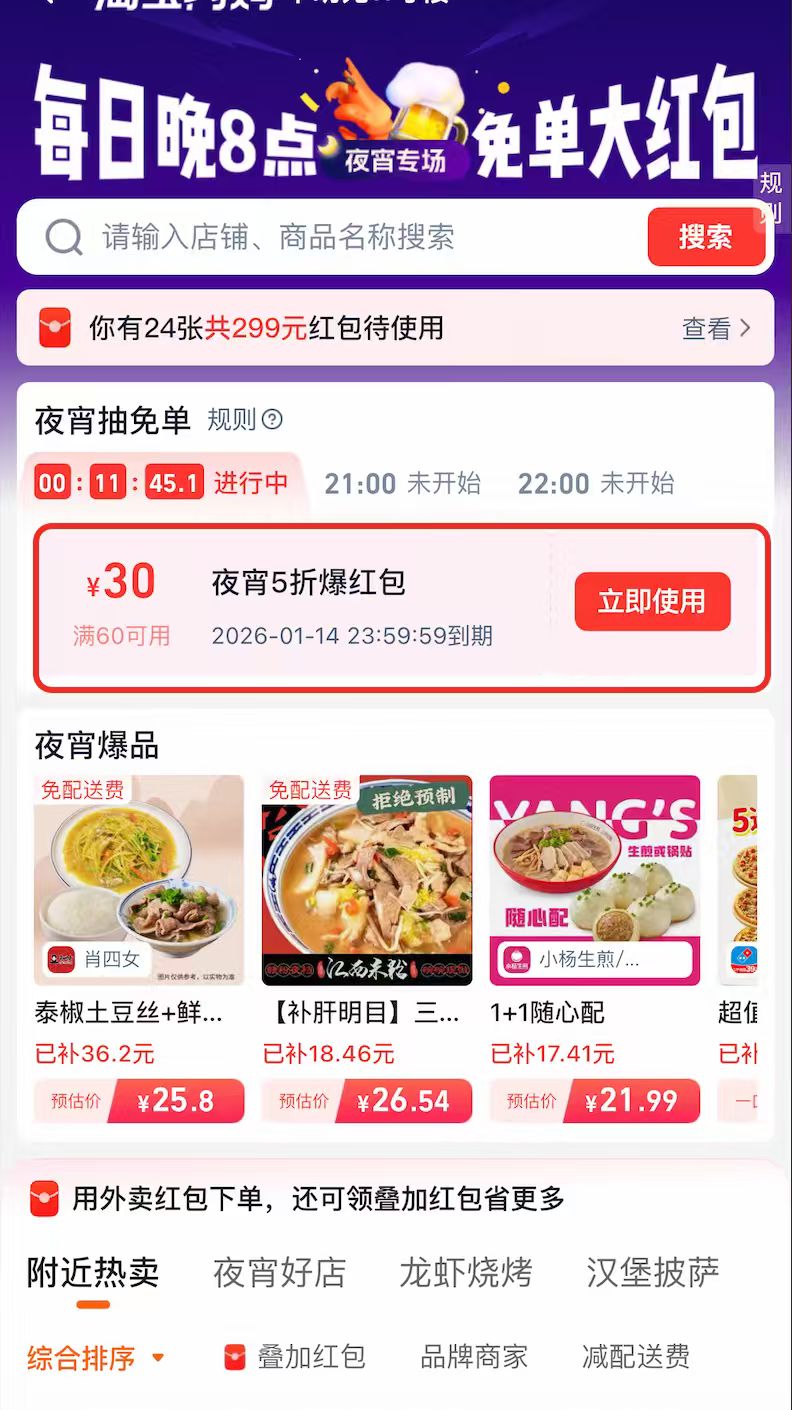Switch to the 夜宵好店 tab

coord(279,1273)
